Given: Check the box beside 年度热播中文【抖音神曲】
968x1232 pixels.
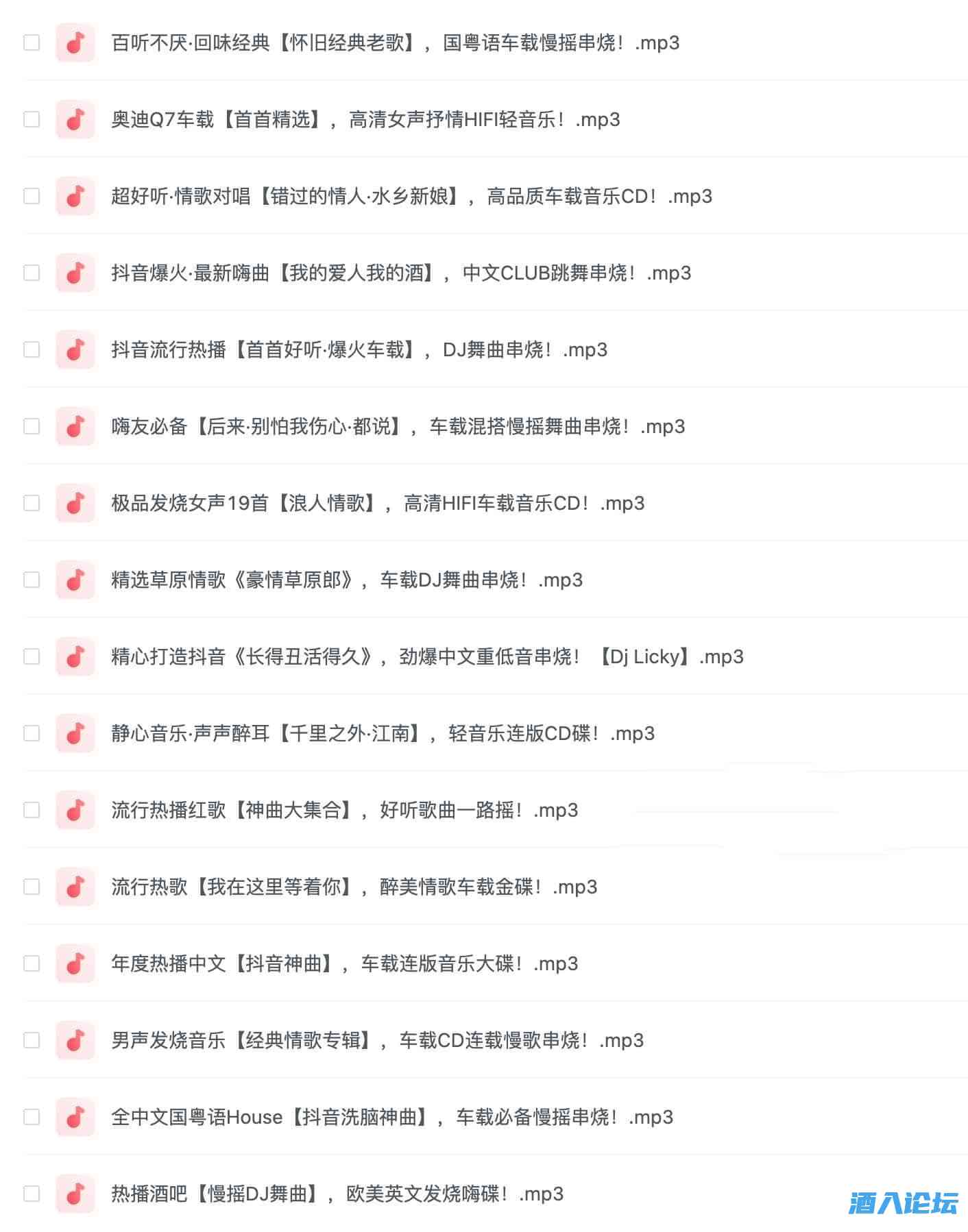Looking at the screenshot, I should pyautogui.click(x=32, y=963).
